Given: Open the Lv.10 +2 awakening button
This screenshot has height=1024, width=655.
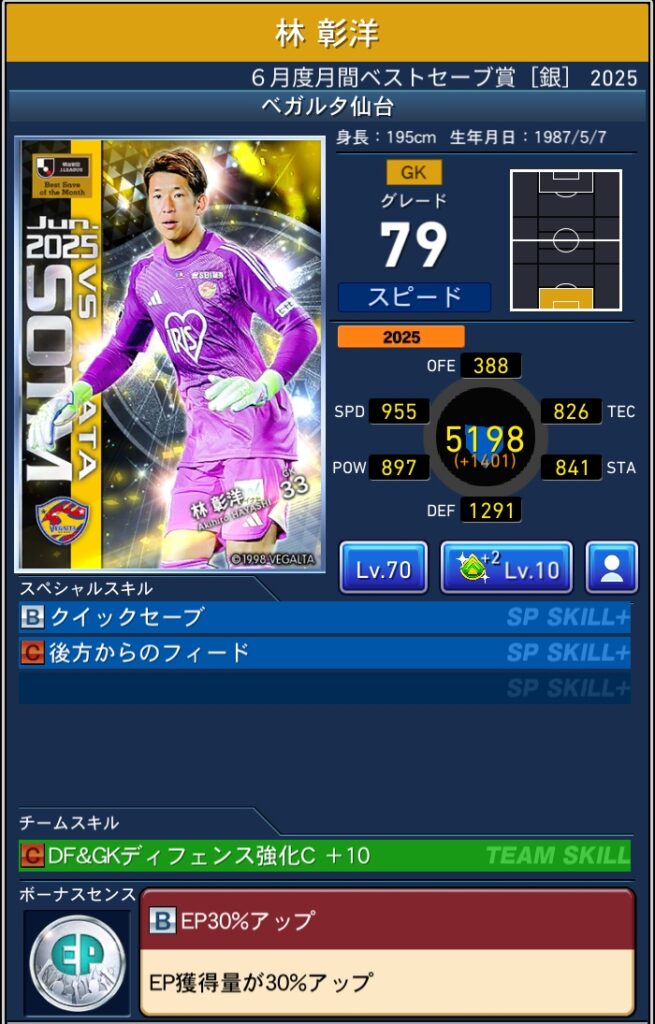Looking at the screenshot, I should 506,569.
